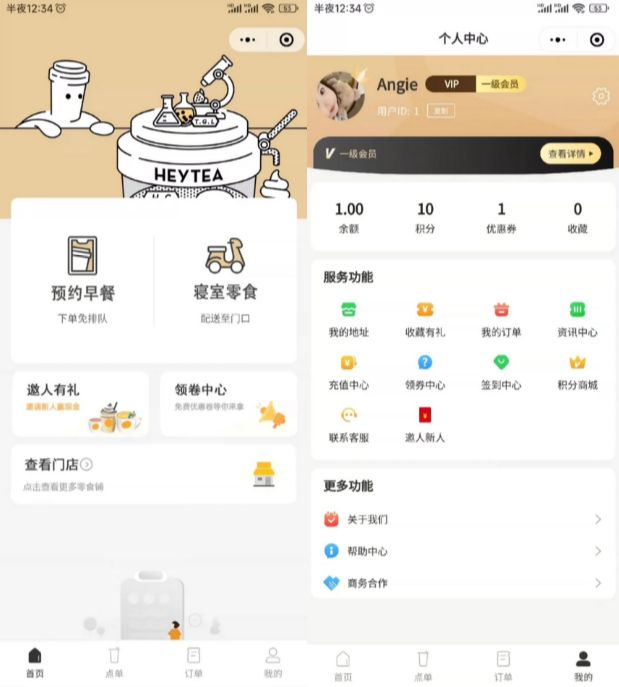
Task: Go to the 签到中心 check-in center
Action: (501, 372)
